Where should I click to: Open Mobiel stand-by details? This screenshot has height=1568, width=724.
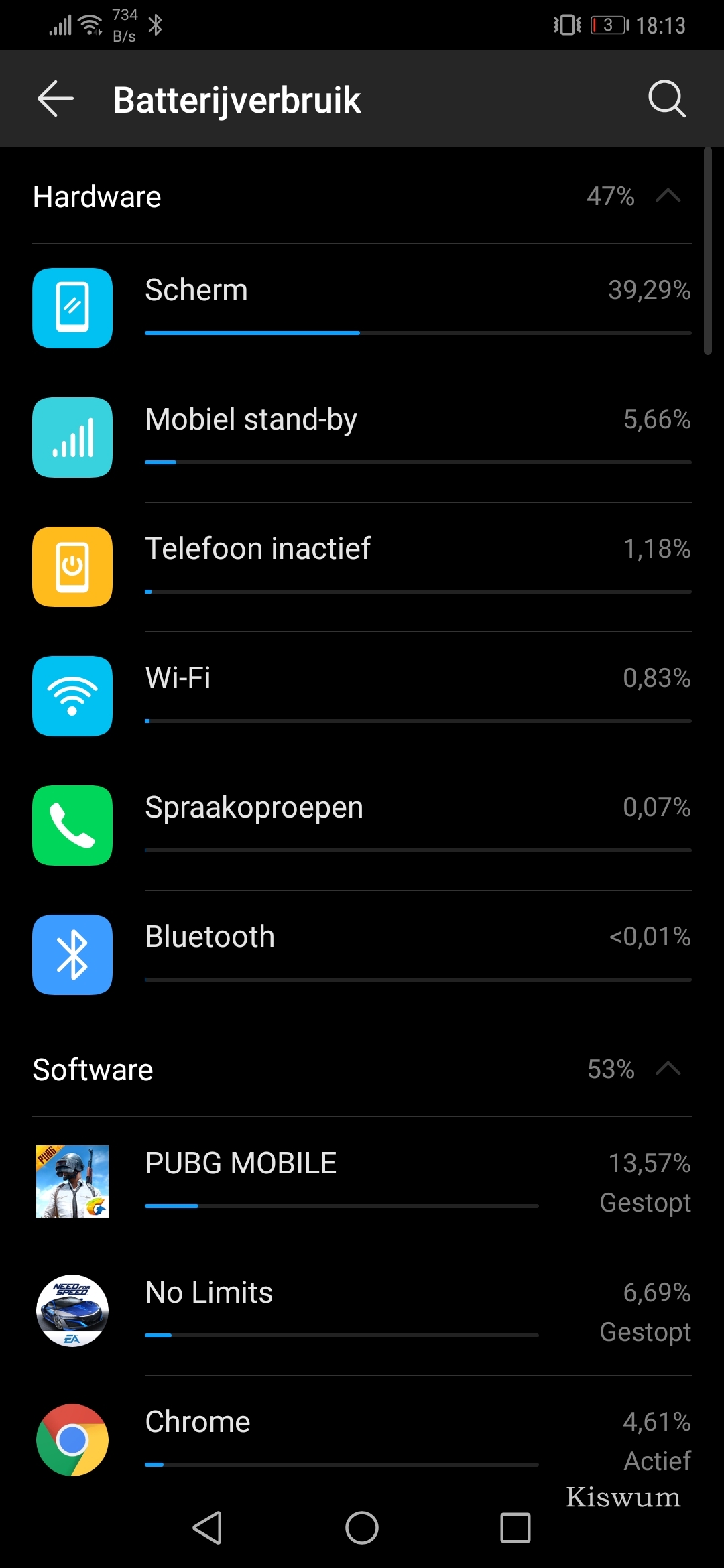tap(362, 438)
